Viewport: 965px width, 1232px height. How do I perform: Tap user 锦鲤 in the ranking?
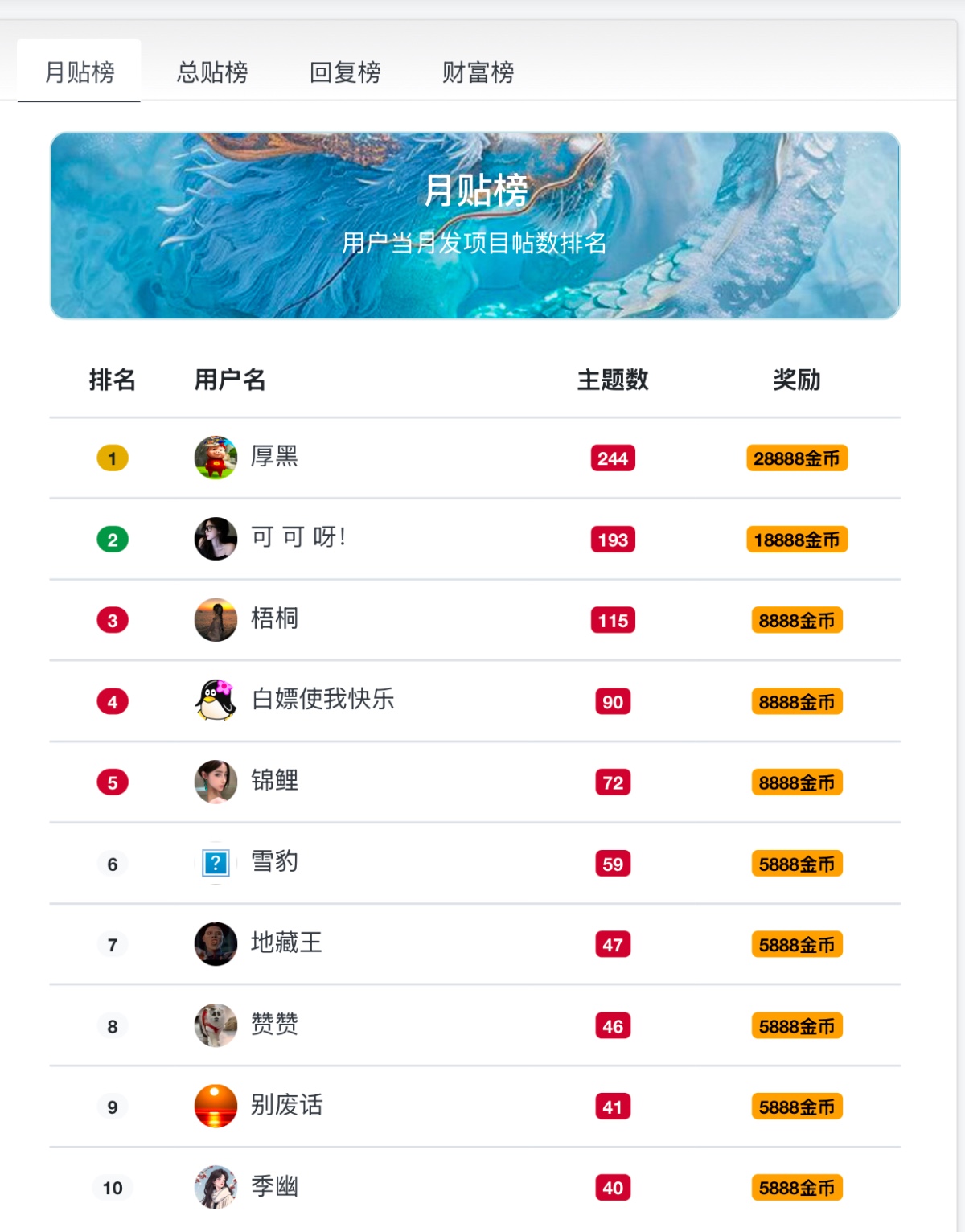[273, 781]
